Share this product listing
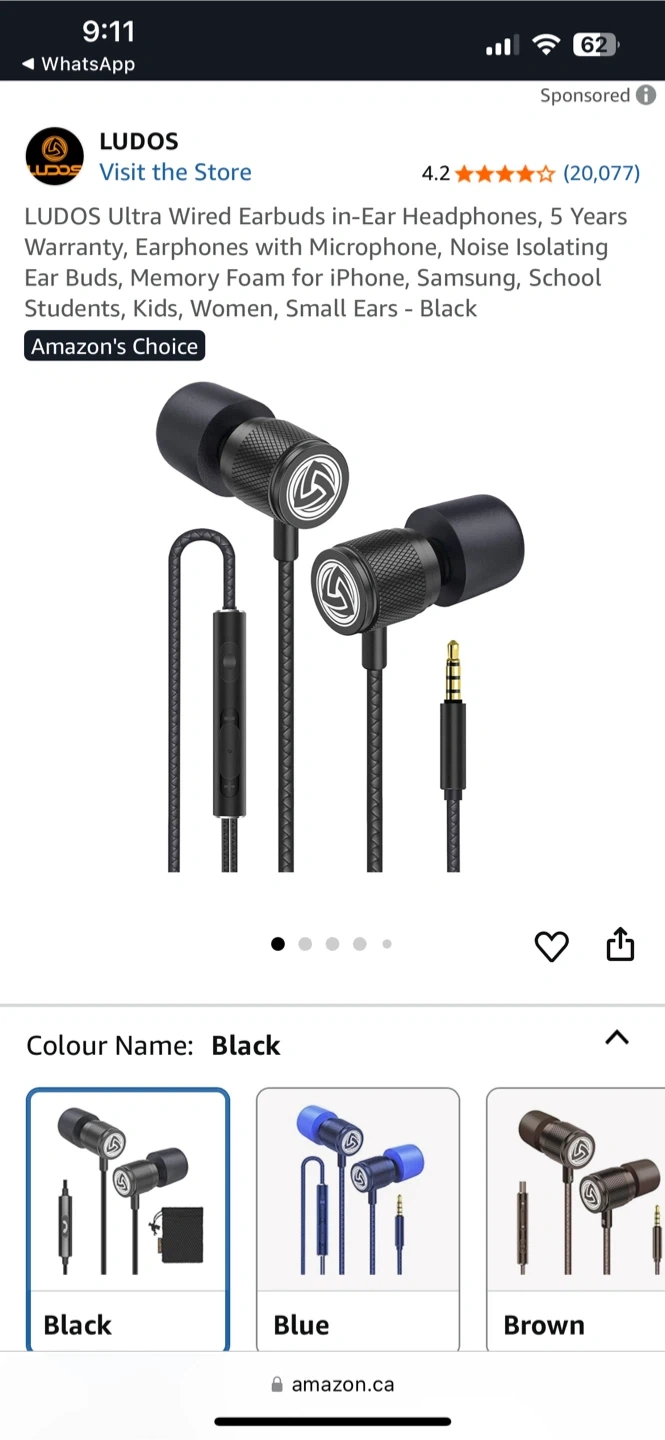Viewport: 665px width, 1440px height. click(620, 944)
